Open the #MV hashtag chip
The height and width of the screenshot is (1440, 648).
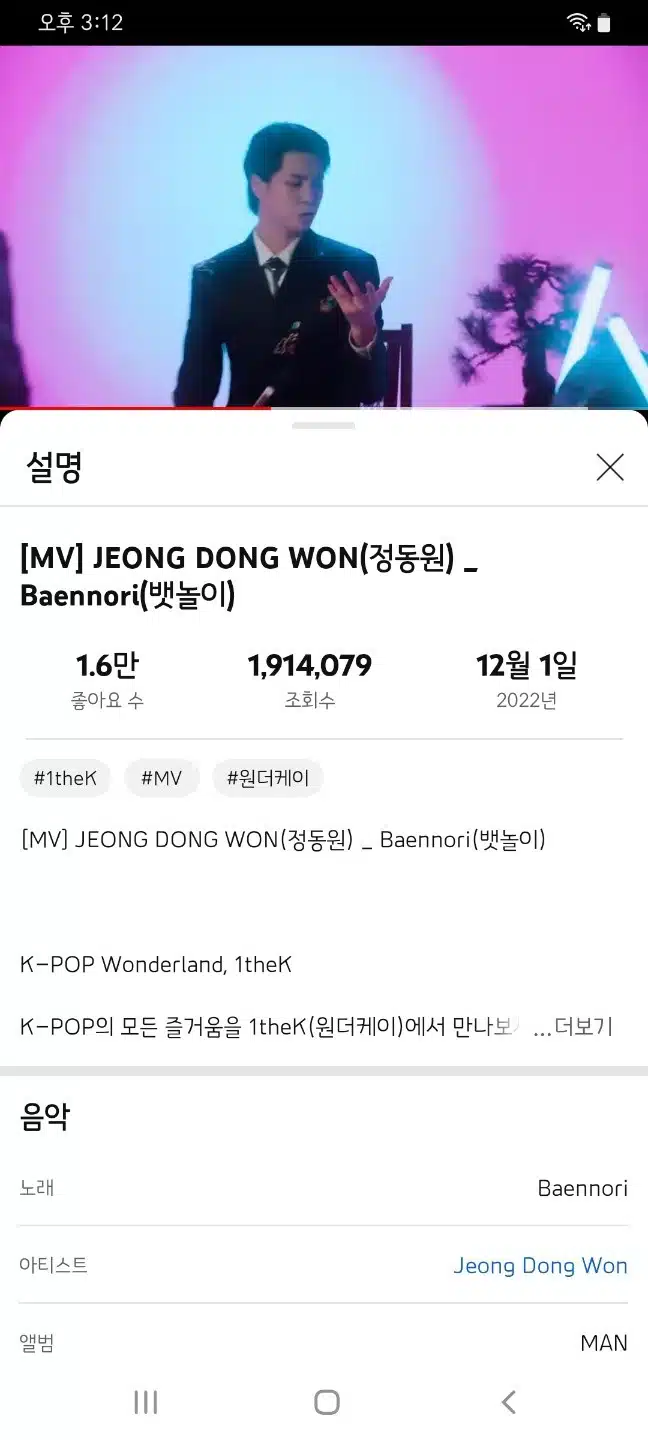point(161,778)
